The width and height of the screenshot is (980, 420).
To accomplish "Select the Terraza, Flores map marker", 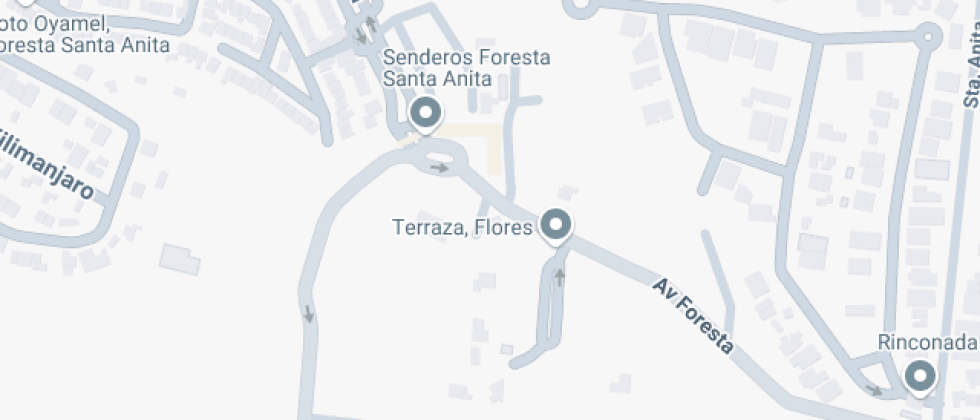I will 556,226.
